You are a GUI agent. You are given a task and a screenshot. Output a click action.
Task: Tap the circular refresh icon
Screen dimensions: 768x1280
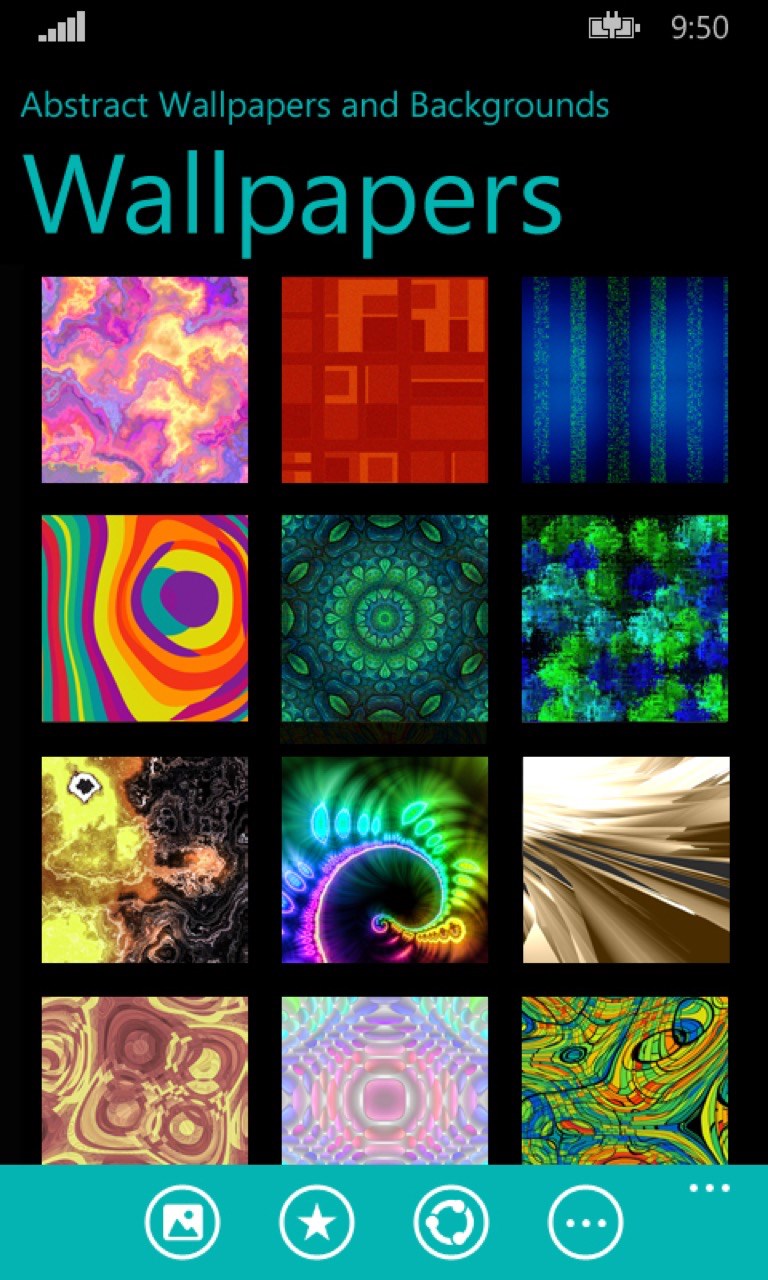451,1222
